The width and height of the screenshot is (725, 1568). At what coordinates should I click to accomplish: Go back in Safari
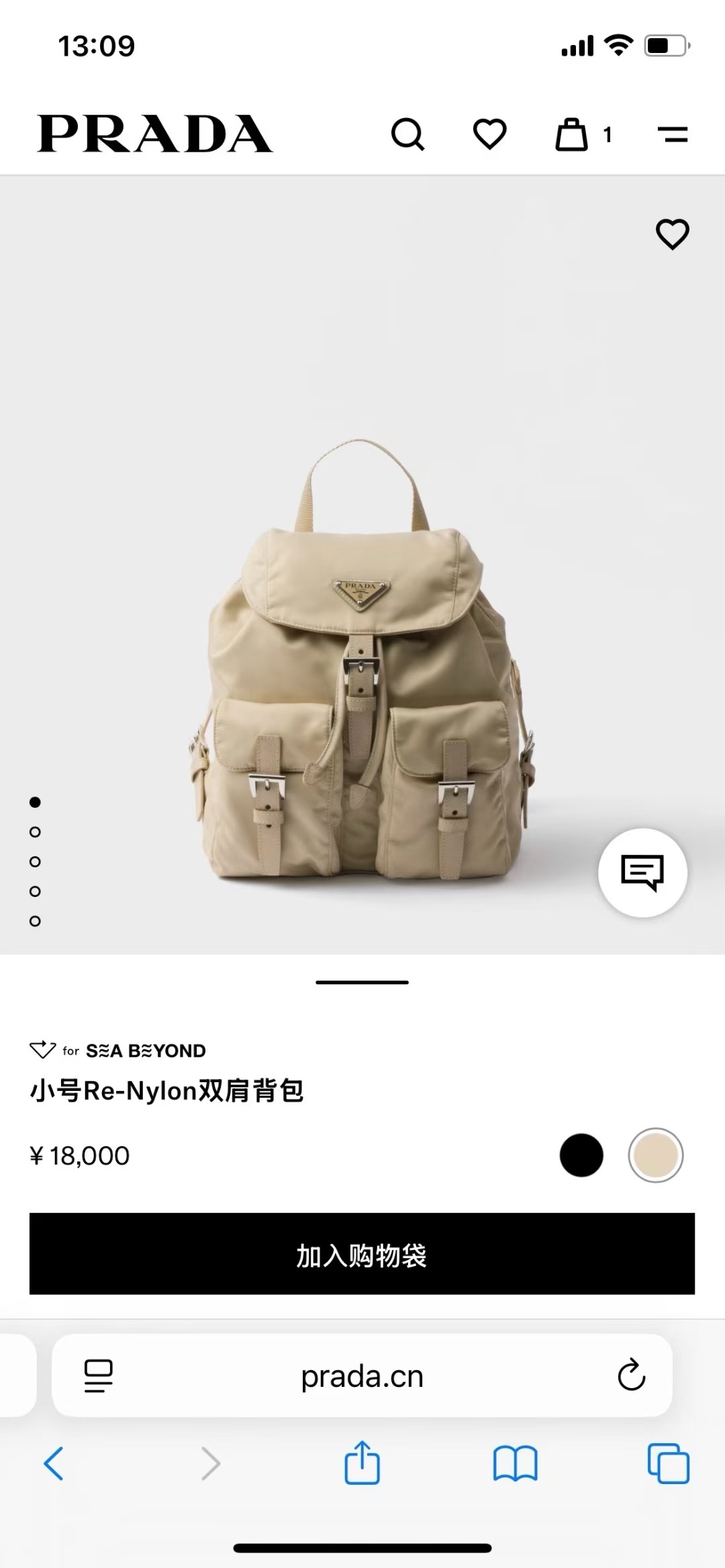pyautogui.click(x=54, y=1463)
